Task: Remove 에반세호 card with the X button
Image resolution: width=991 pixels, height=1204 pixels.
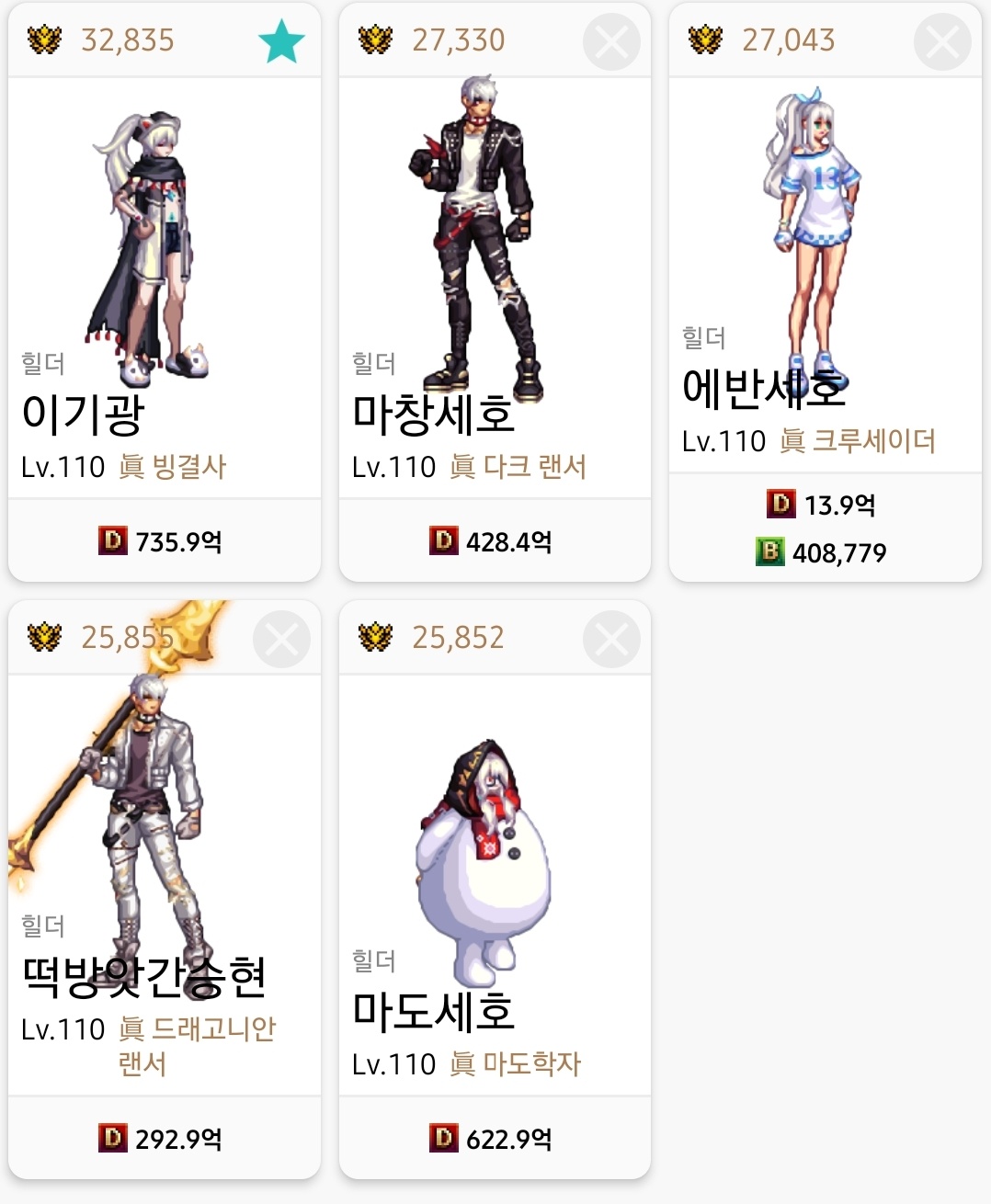Action: (x=941, y=42)
